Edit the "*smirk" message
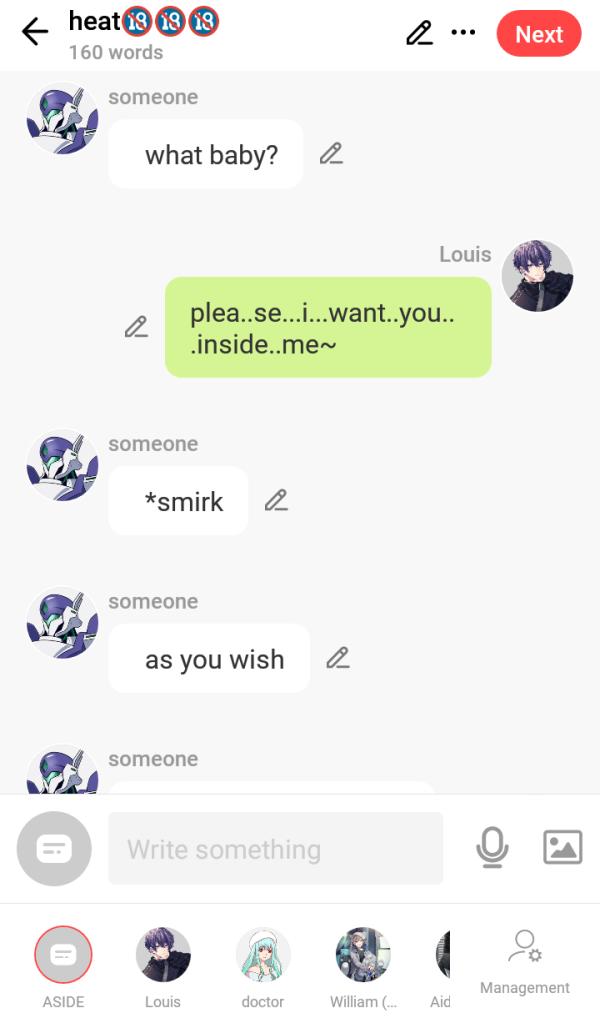The height and width of the screenshot is (1023, 600). tap(276, 501)
